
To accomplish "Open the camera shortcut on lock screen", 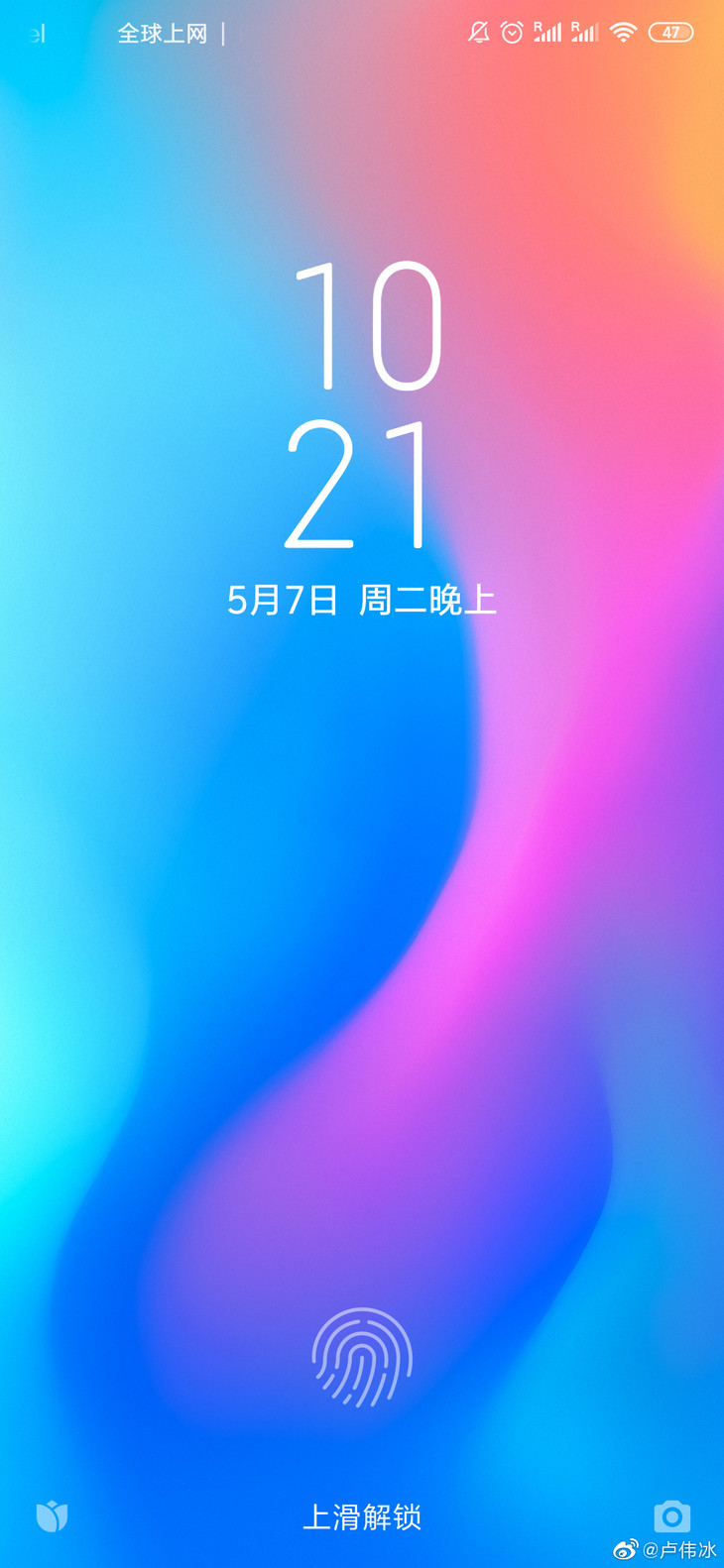I will pyautogui.click(x=671, y=1515).
